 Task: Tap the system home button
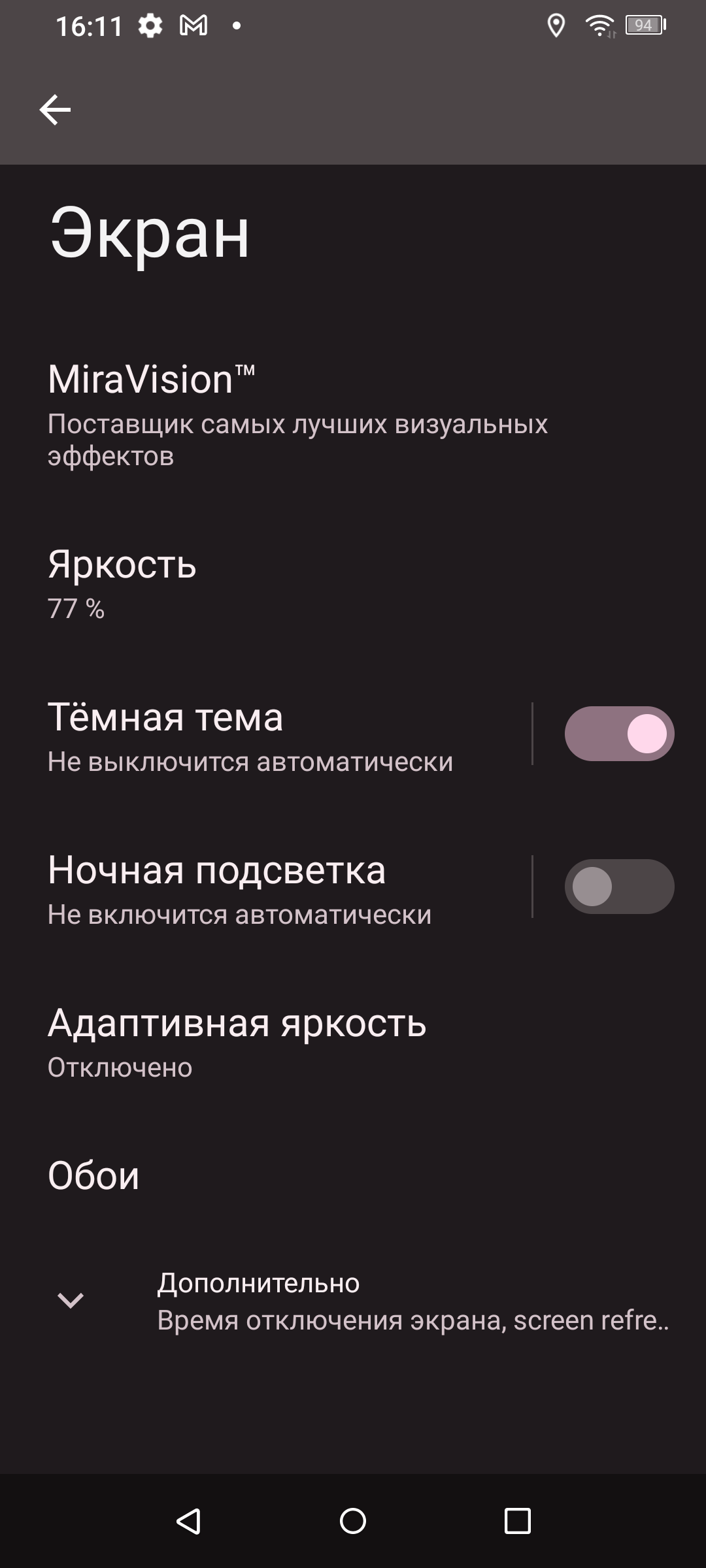click(x=353, y=1521)
